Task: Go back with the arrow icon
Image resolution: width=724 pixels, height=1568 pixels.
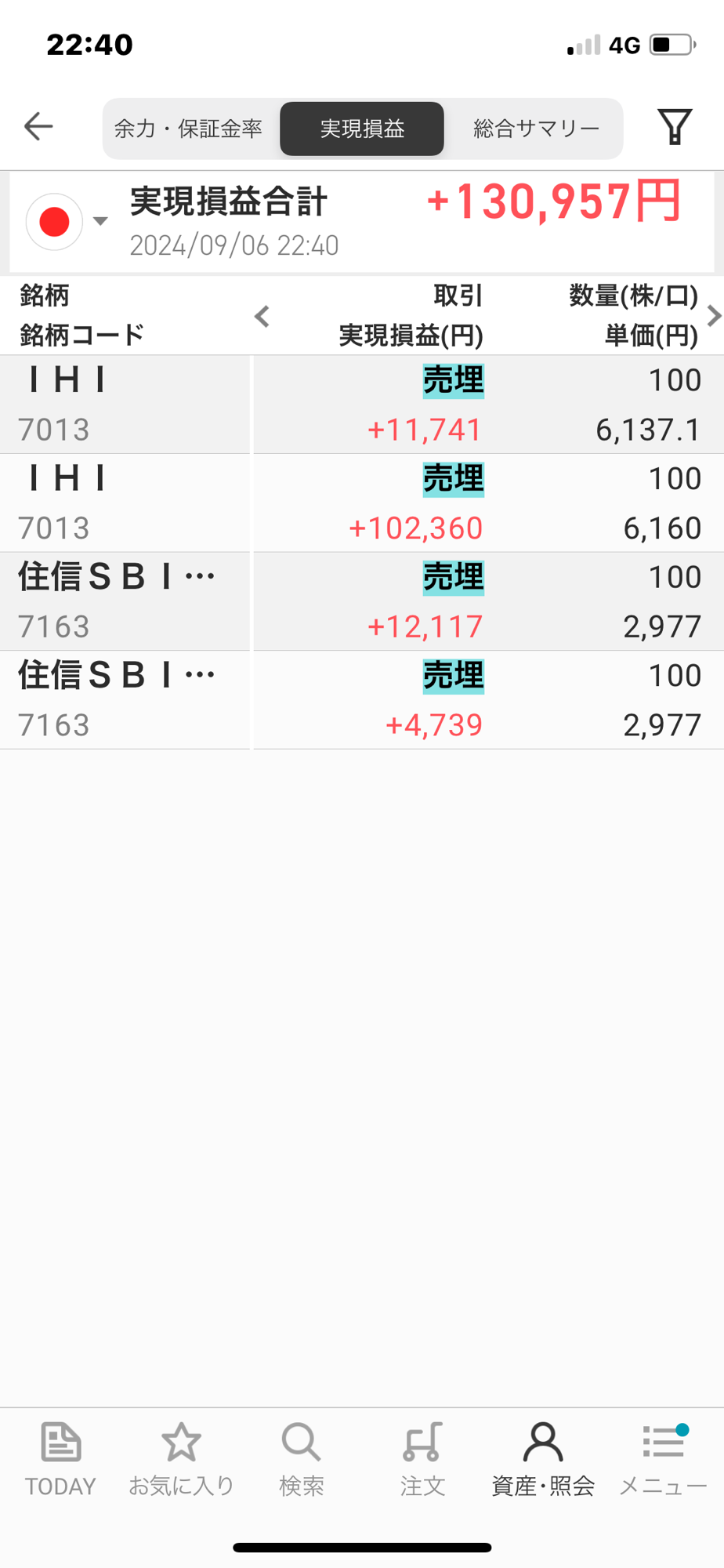Action: (x=38, y=126)
